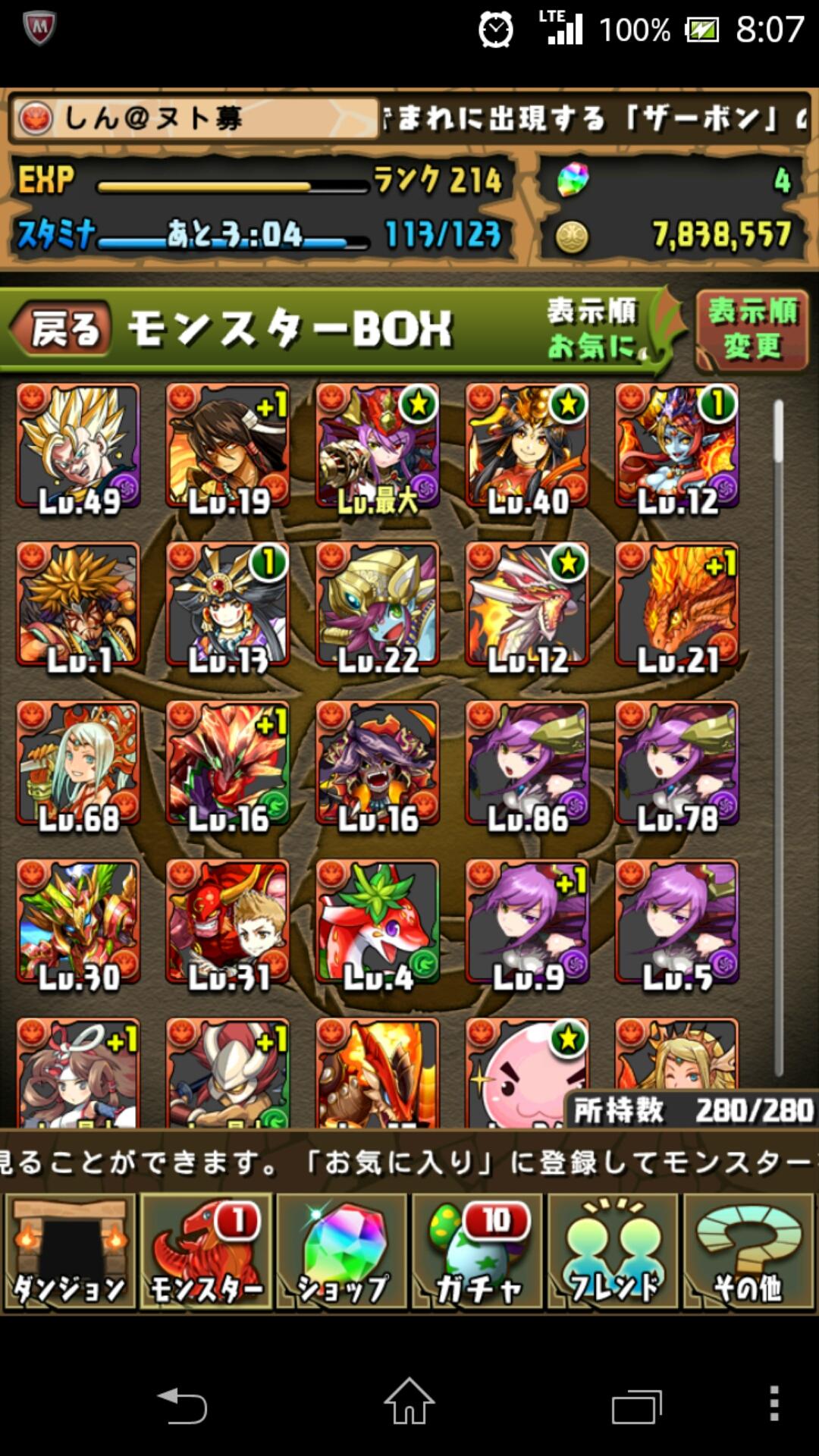Screen dimensions: 819x1456
Task: Tap the 戻る back button
Action: point(61,329)
